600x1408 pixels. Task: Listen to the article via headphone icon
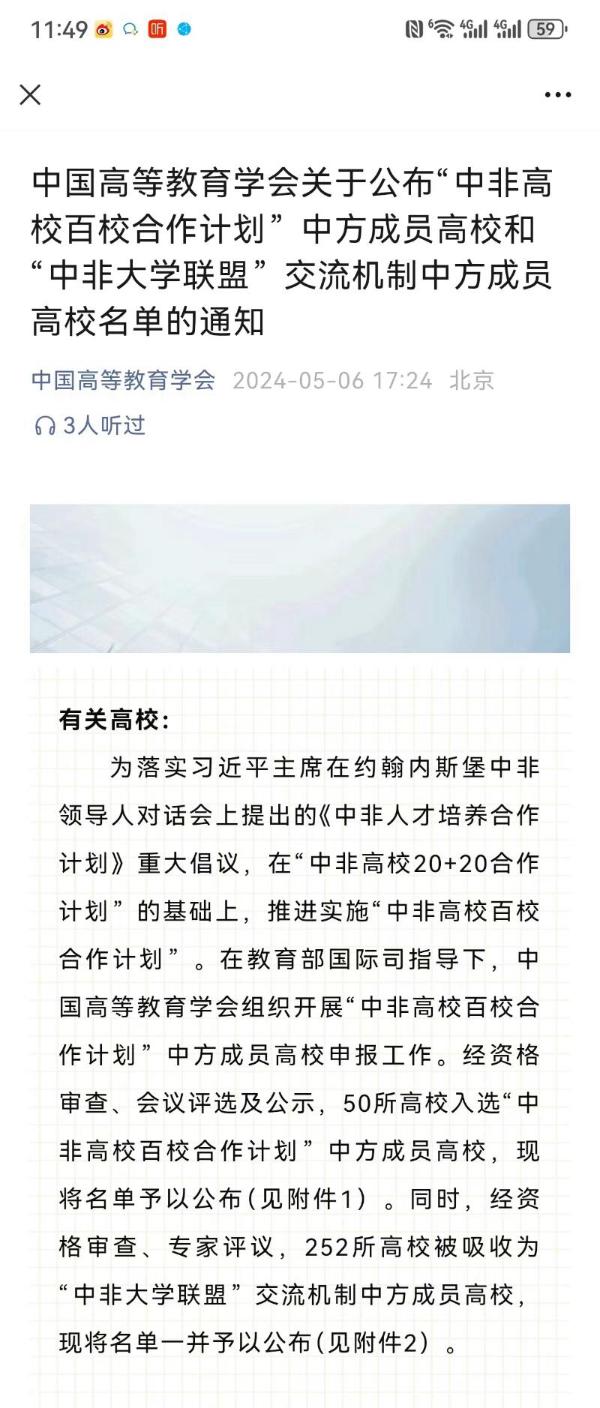point(44,427)
